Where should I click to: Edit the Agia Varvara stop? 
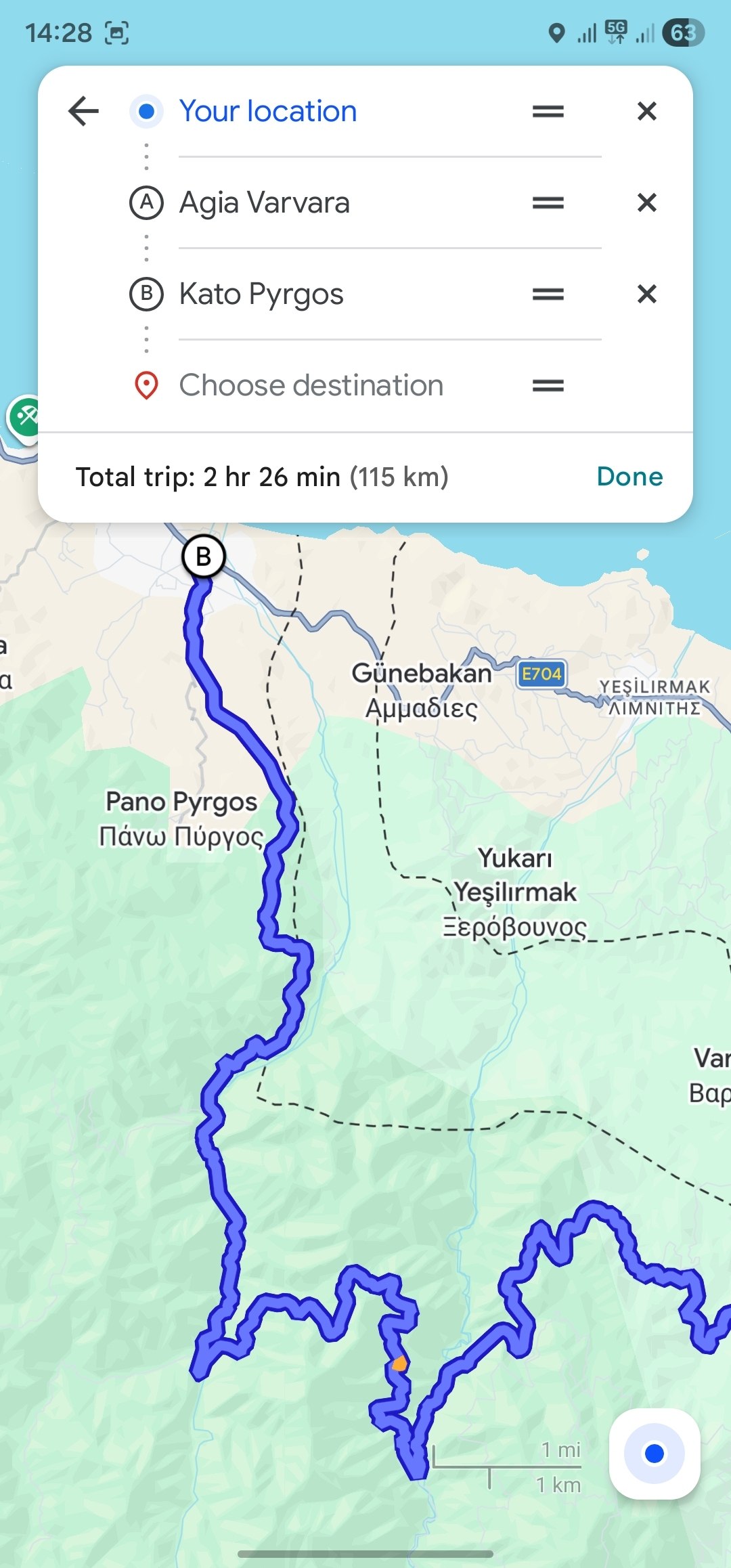click(265, 202)
